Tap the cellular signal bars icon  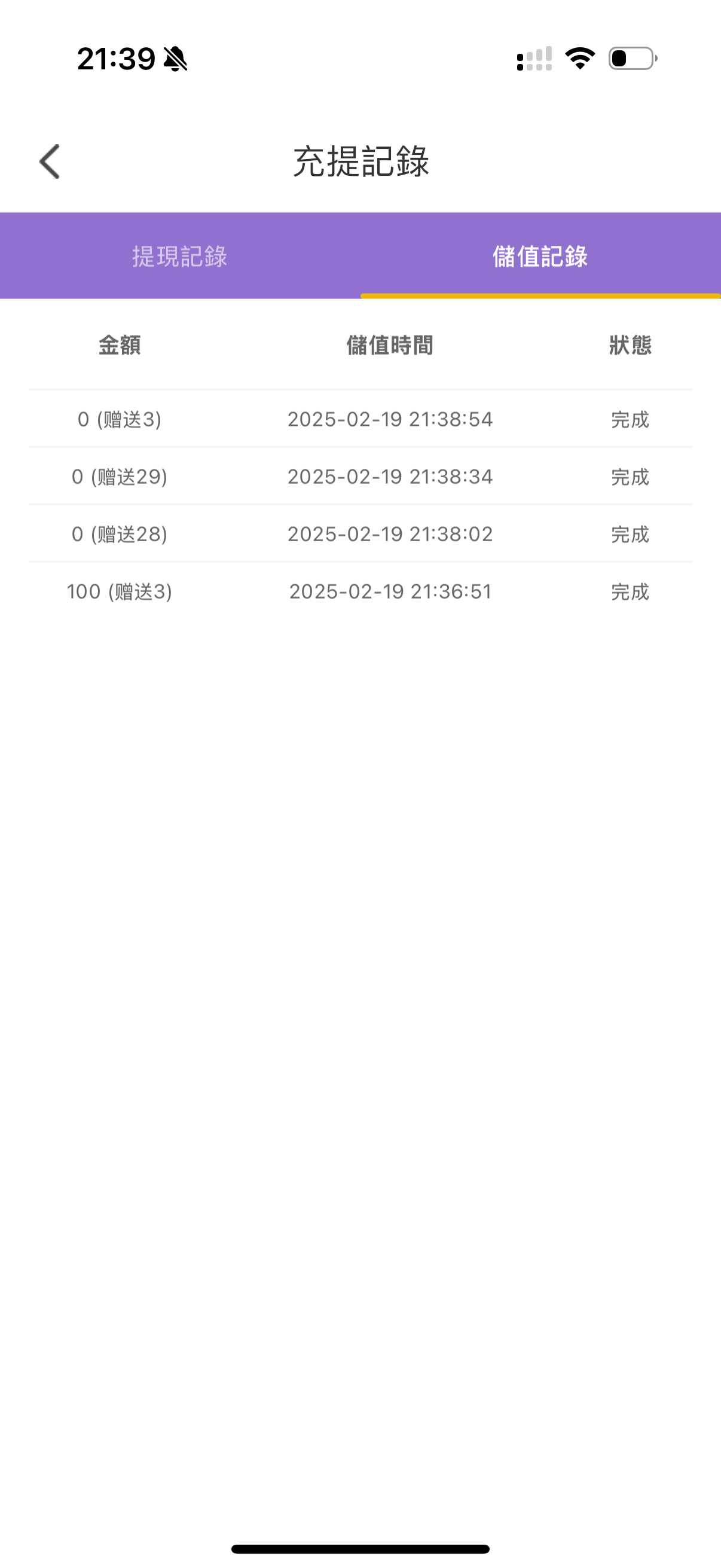(x=534, y=59)
